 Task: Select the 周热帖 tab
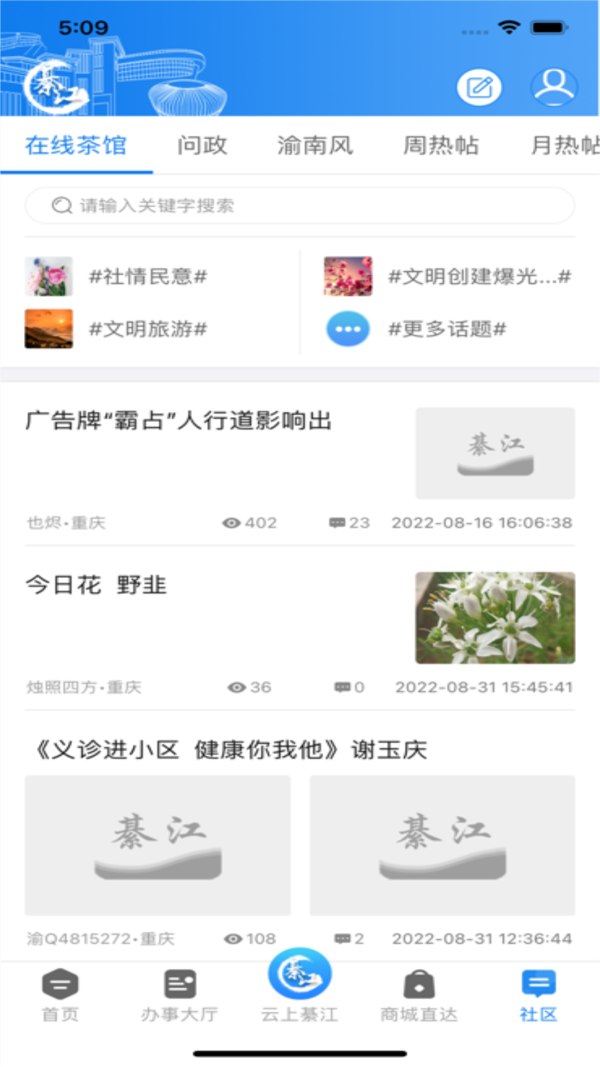[441, 146]
